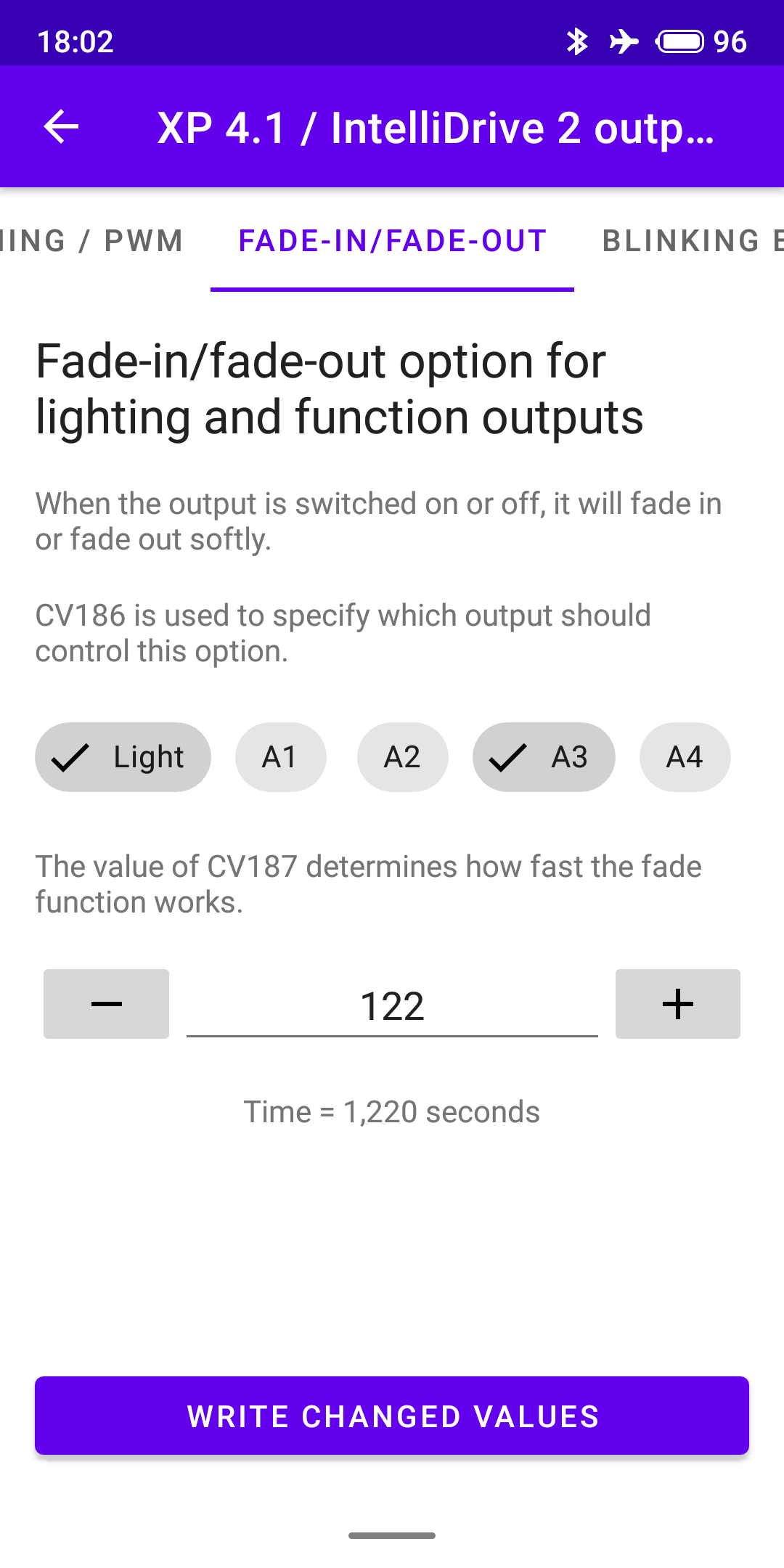
Task: Increase the CV187 value with plus
Action: pos(677,1004)
